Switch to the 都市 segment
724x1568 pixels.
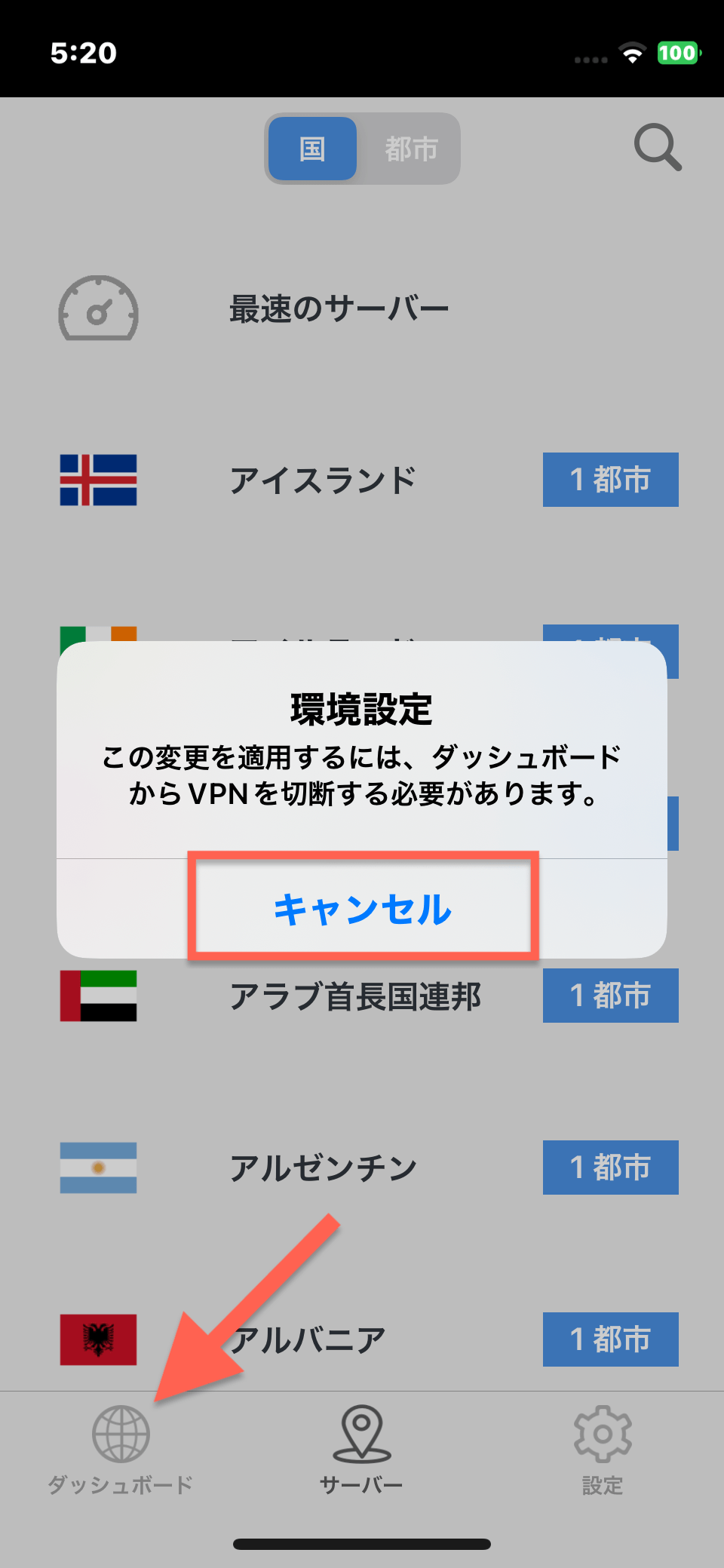[x=411, y=149]
